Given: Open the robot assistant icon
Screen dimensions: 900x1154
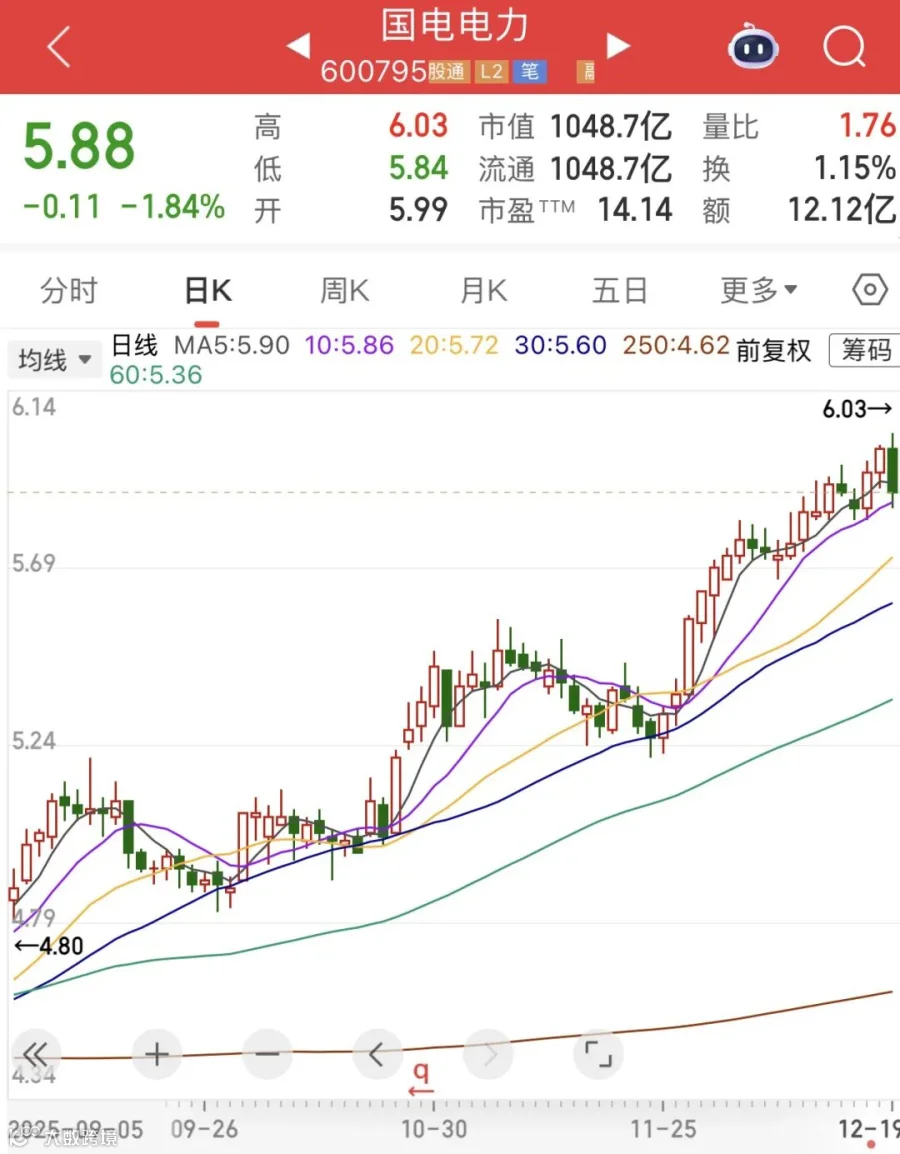Looking at the screenshot, I should (x=753, y=46).
